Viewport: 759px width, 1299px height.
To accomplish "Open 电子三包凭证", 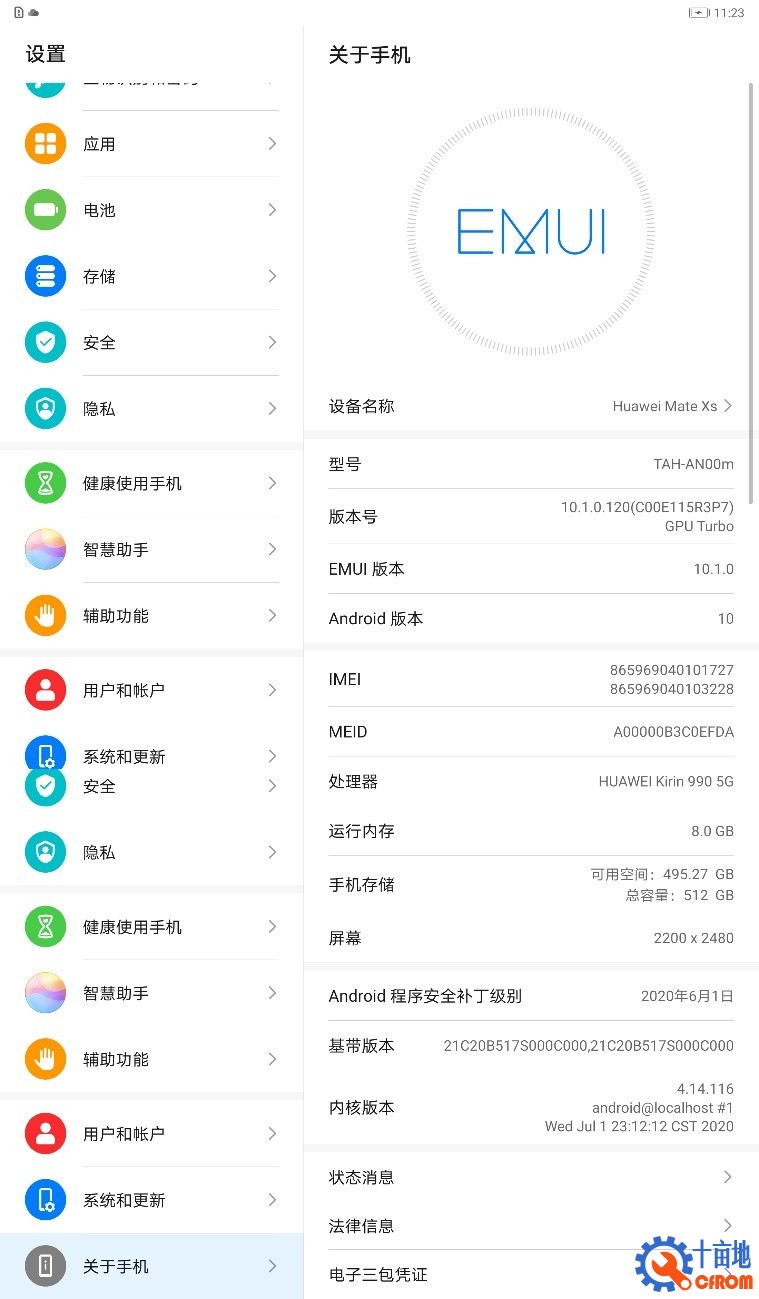I will click(x=480, y=1274).
